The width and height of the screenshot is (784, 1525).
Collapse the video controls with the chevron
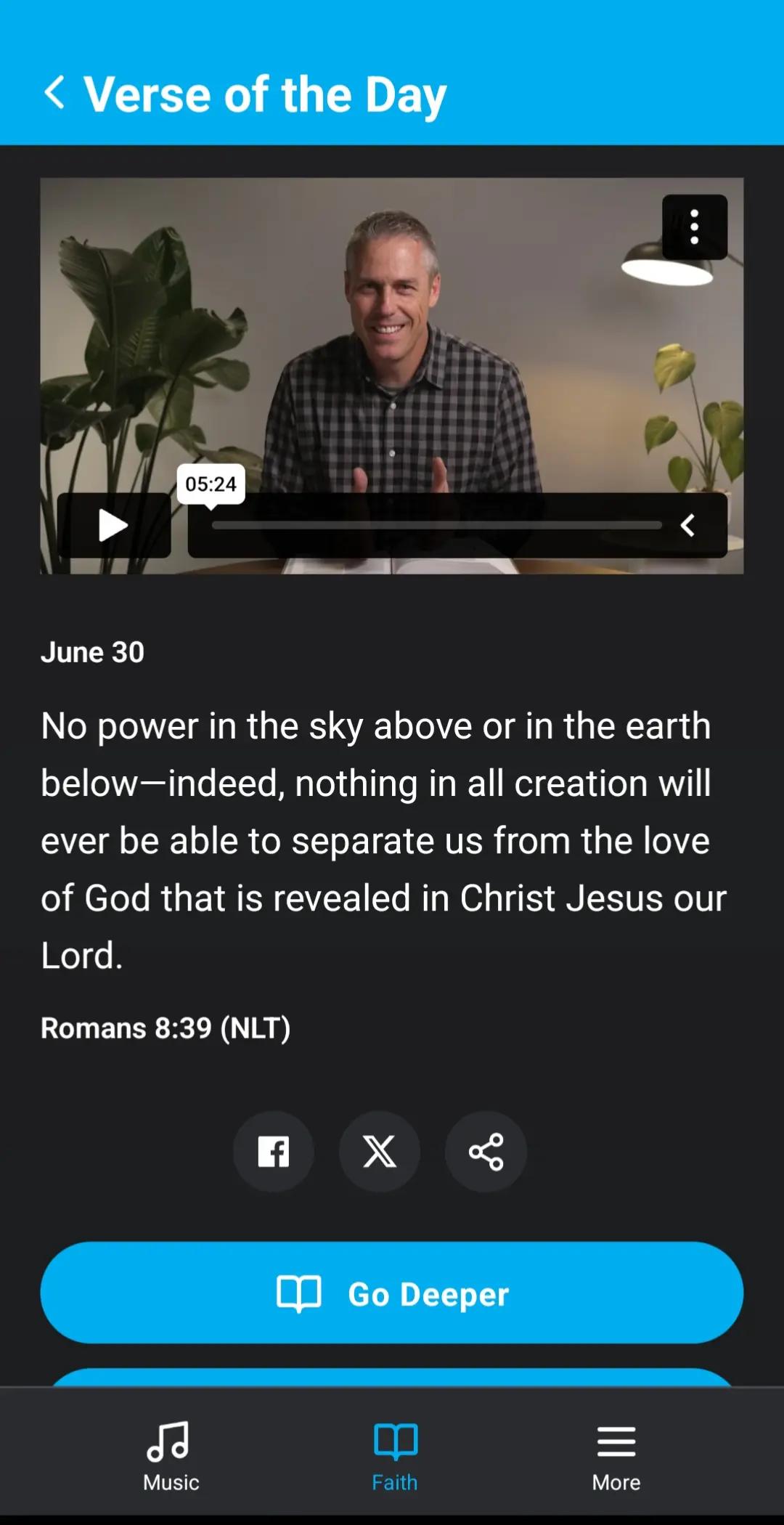688,525
